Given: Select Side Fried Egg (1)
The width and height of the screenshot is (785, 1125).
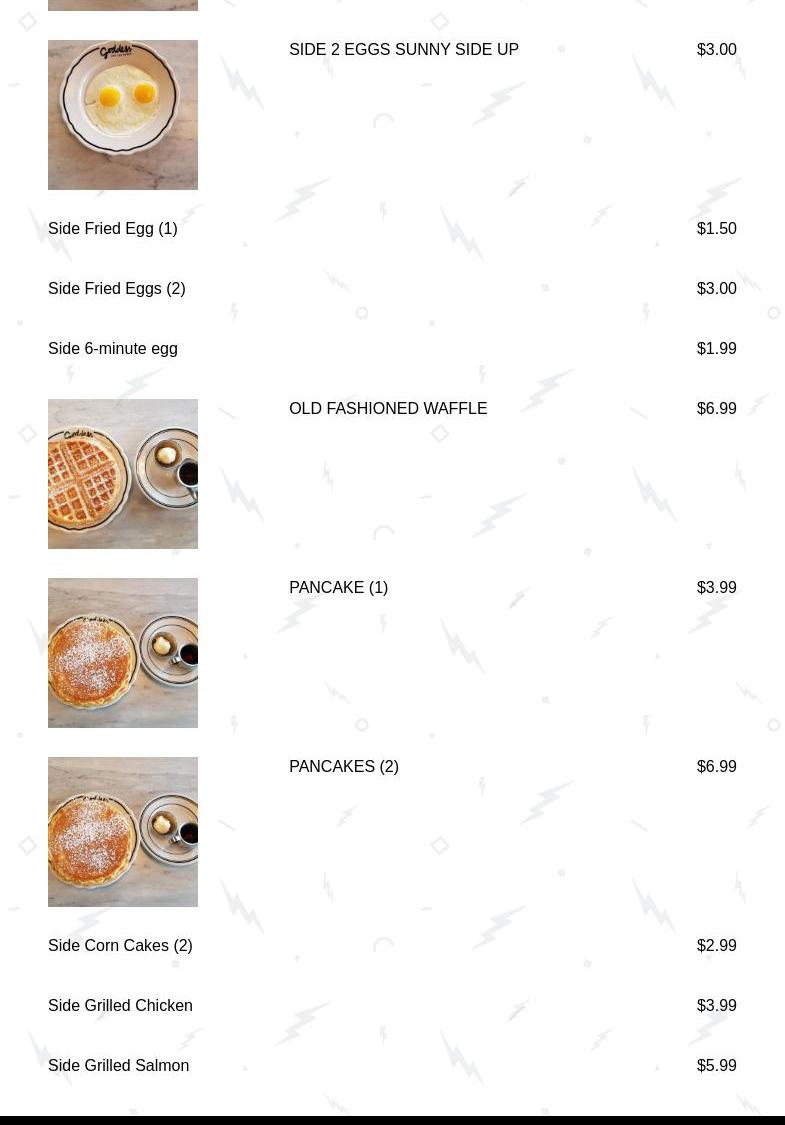Looking at the screenshot, I should (x=113, y=229).
